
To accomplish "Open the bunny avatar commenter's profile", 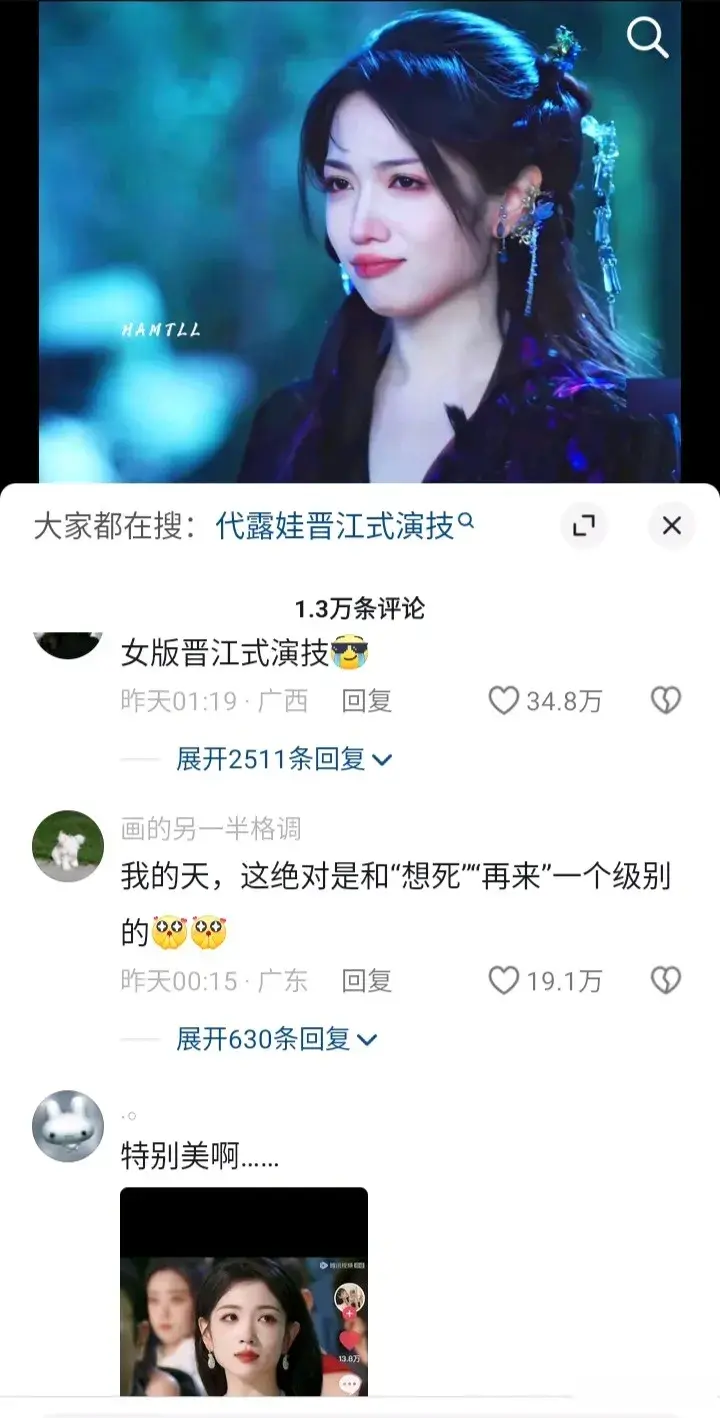I will click(x=68, y=1126).
